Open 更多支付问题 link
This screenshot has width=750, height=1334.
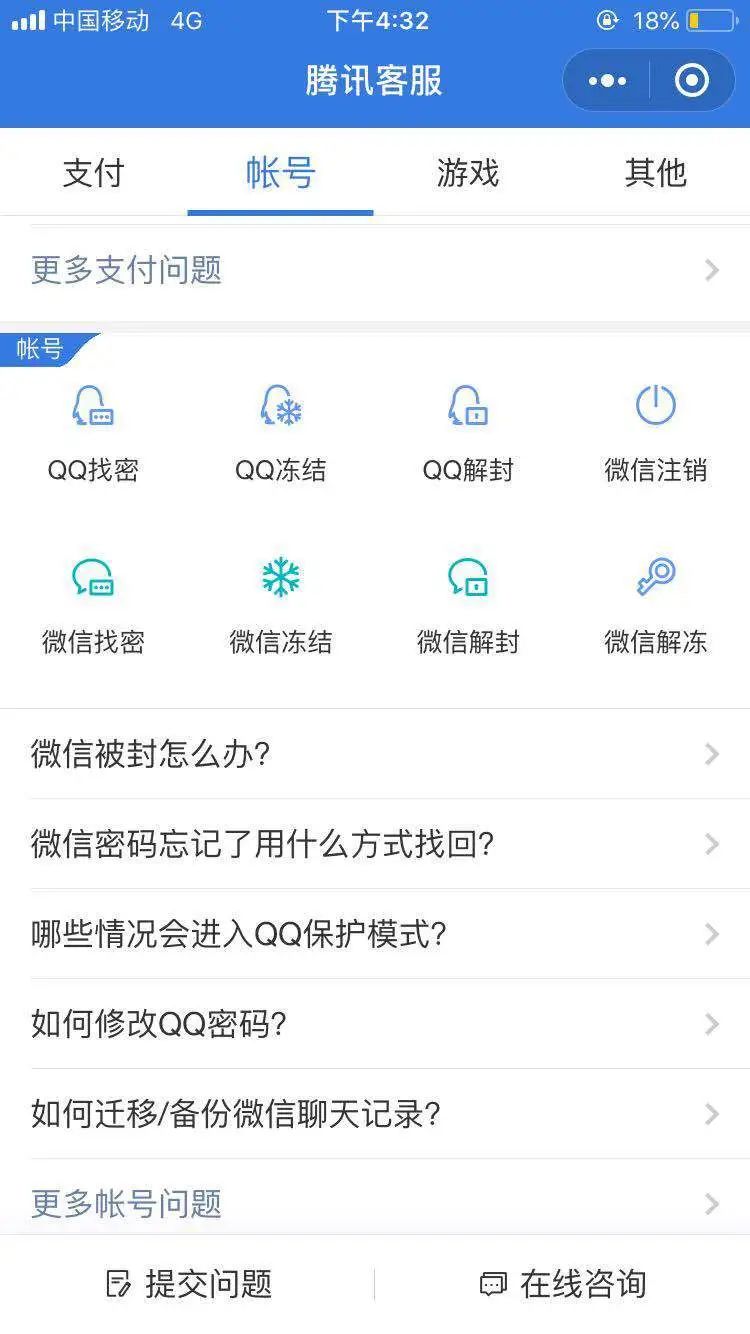[x=375, y=270]
